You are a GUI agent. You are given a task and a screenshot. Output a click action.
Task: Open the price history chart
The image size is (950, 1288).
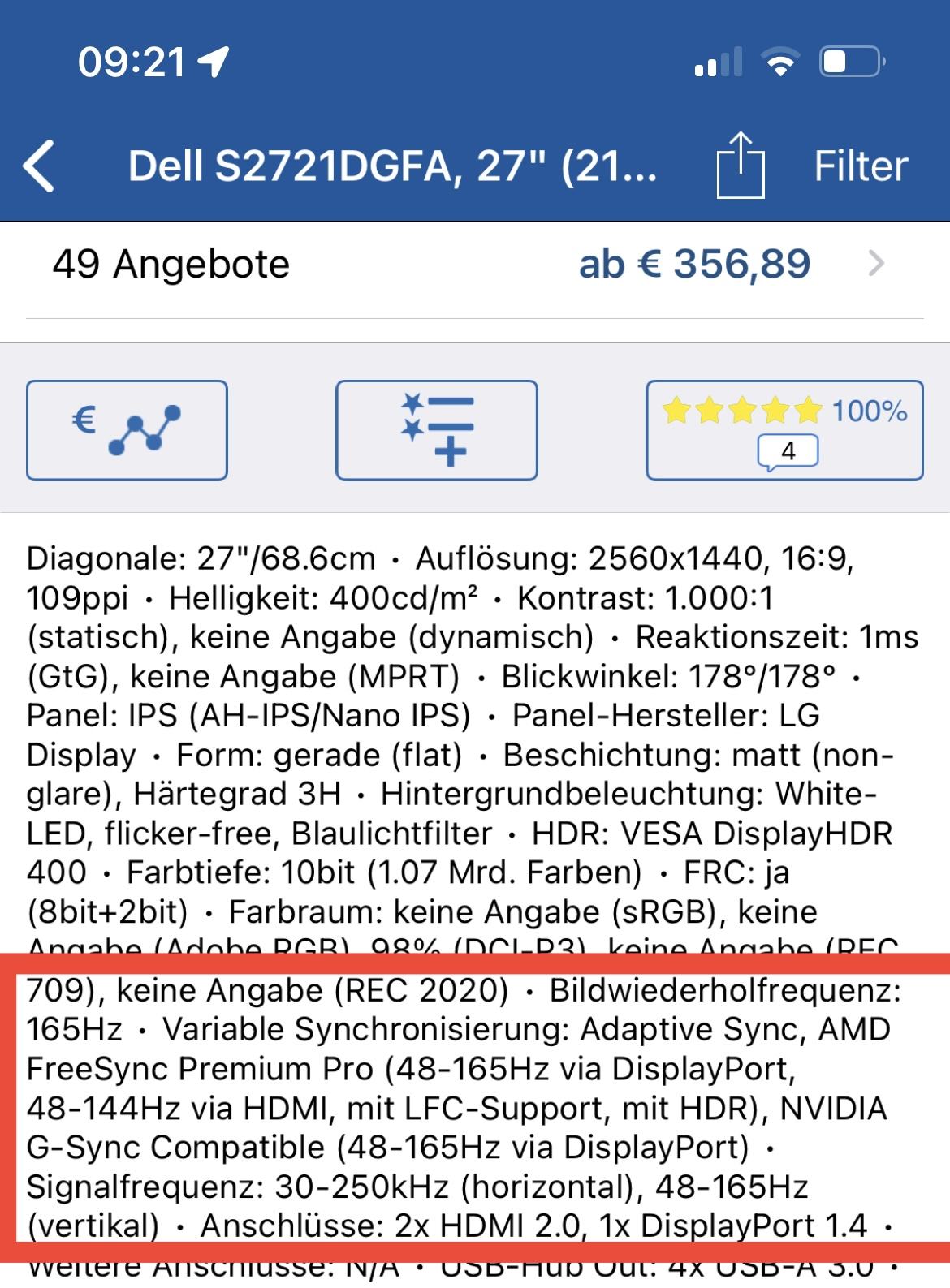coord(127,430)
